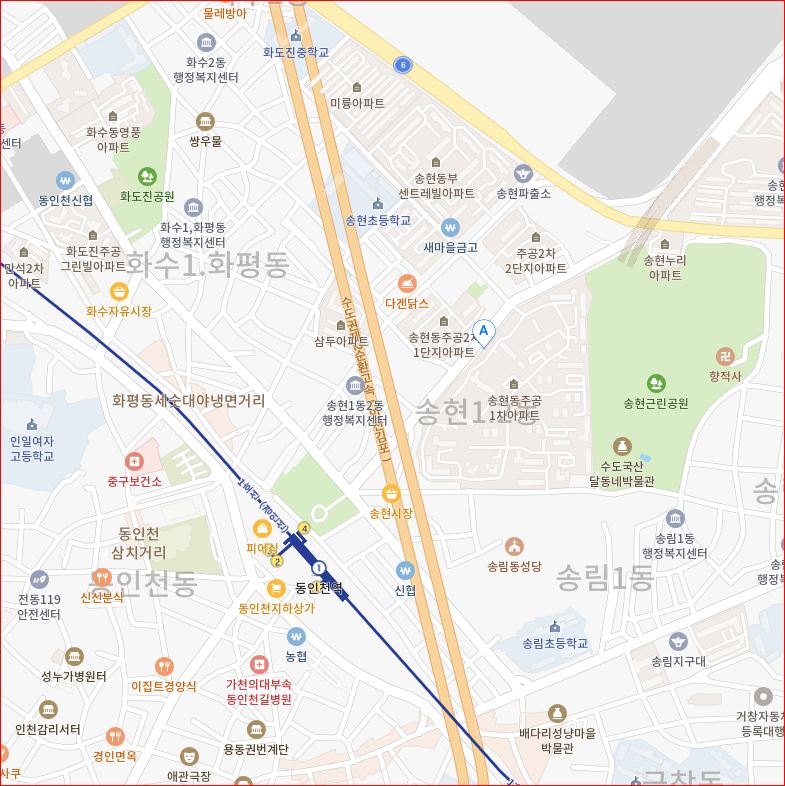This screenshot has height=786, width=785.
Task: Tap the 화수자유시장 market icon
Action: (x=120, y=291)
